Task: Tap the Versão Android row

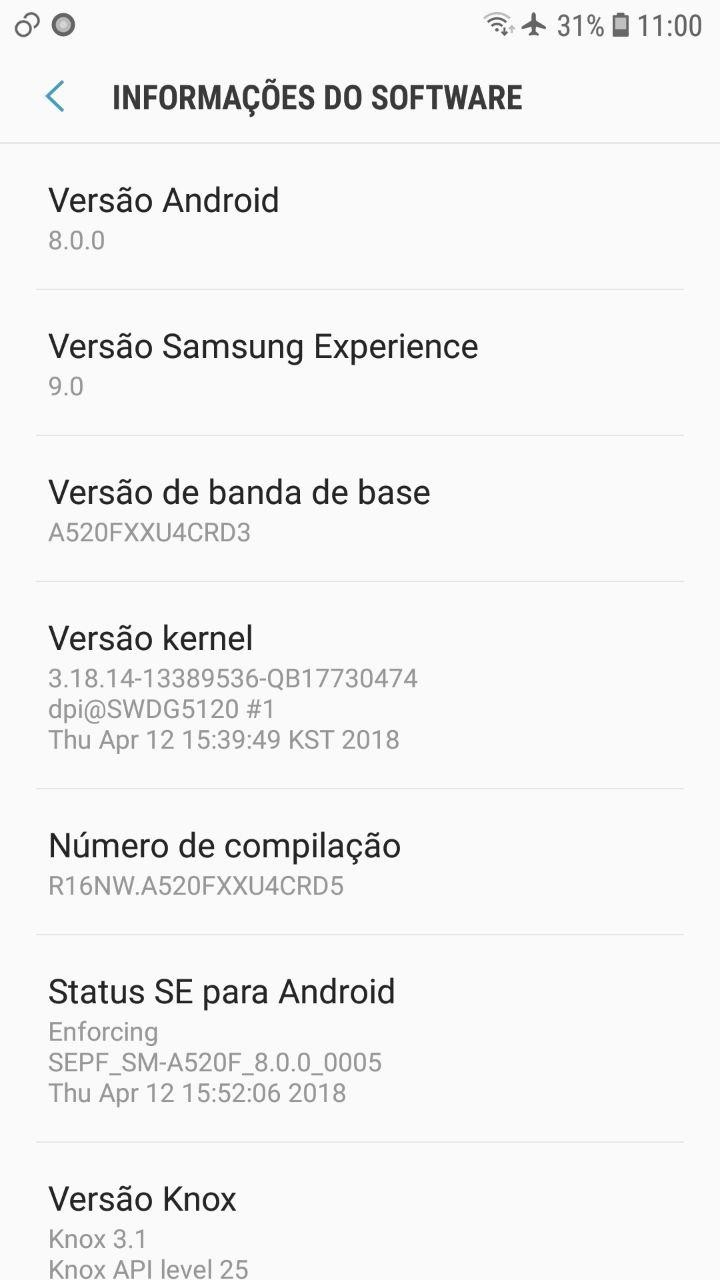Action: pyautogui.click(x=360, y=217)
